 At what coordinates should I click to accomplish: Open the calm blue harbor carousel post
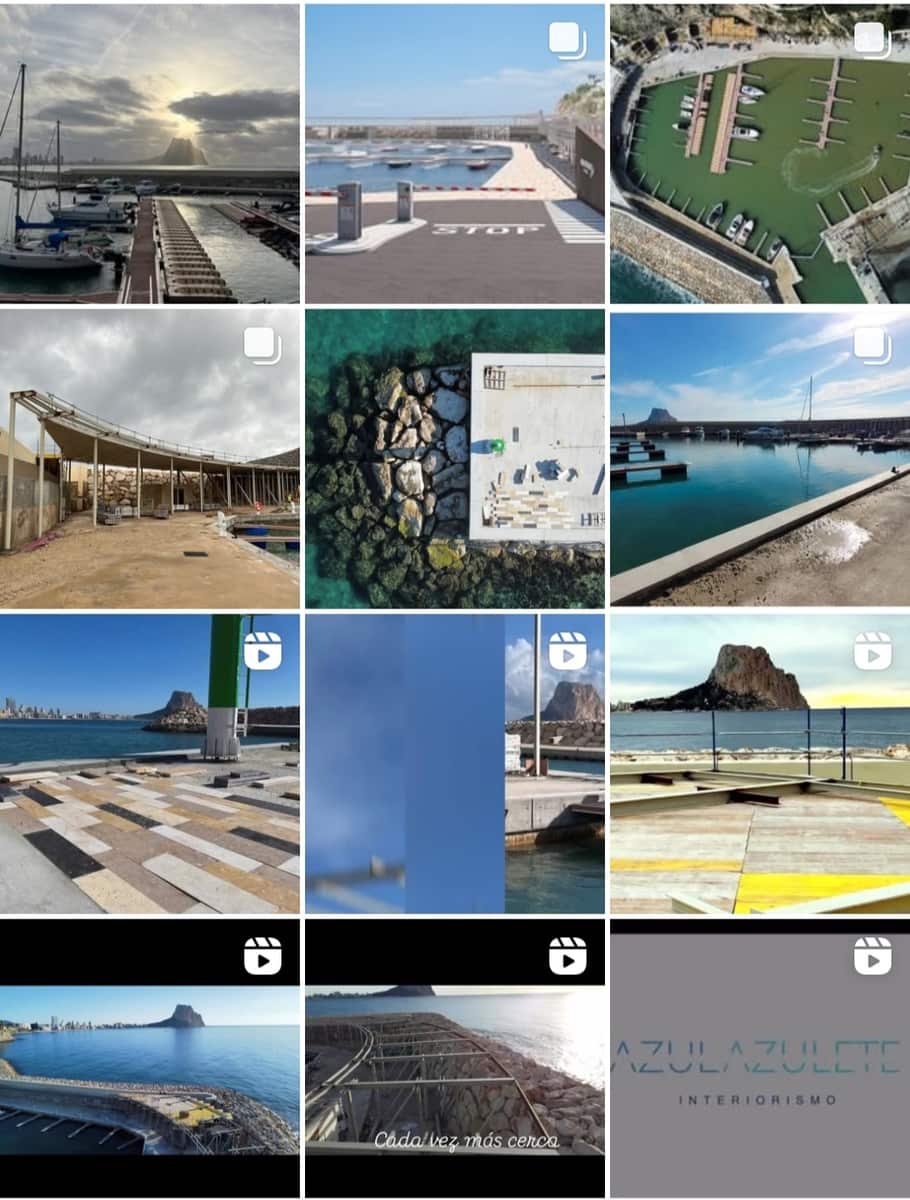tap(760, 458)
